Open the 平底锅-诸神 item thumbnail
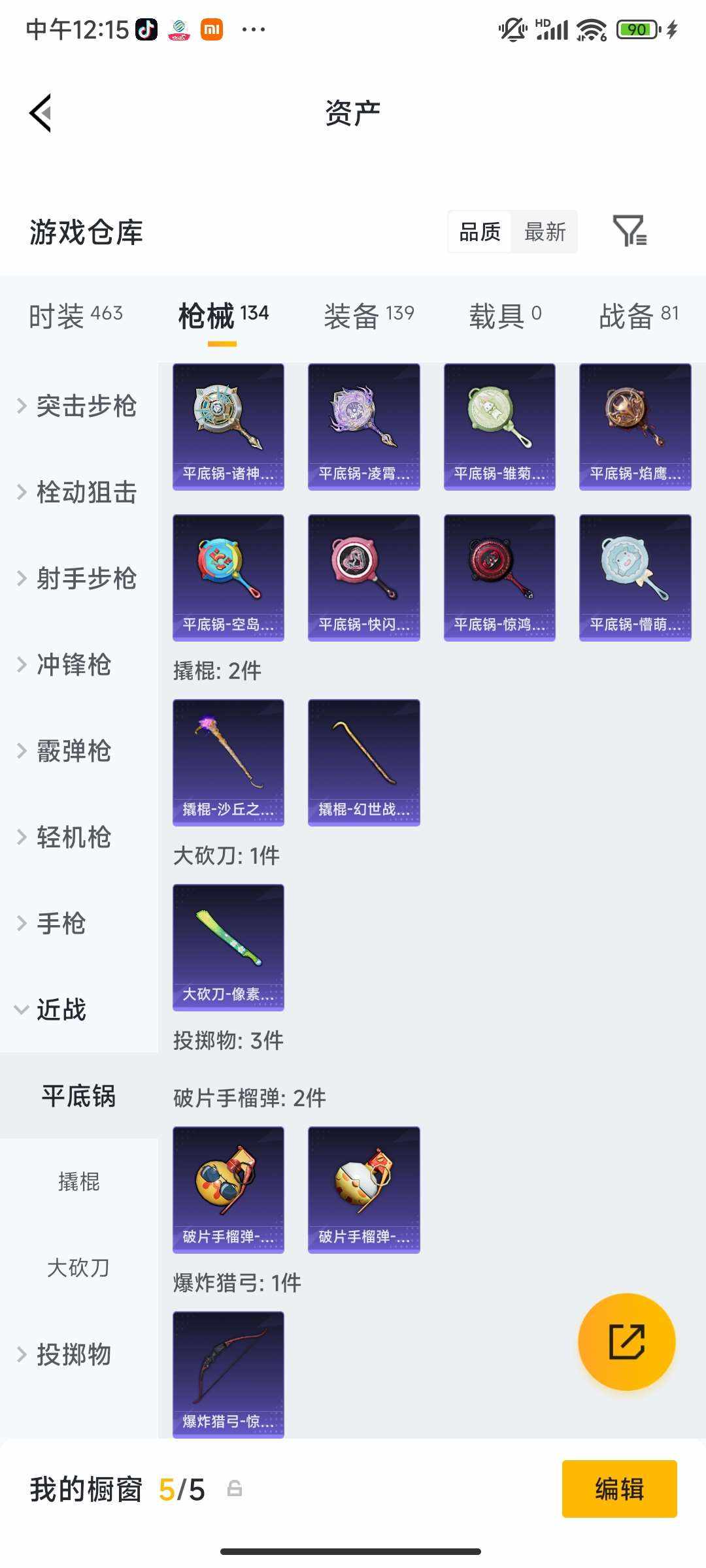Screen dimensions: 706x1568 (x=227, y=425)
